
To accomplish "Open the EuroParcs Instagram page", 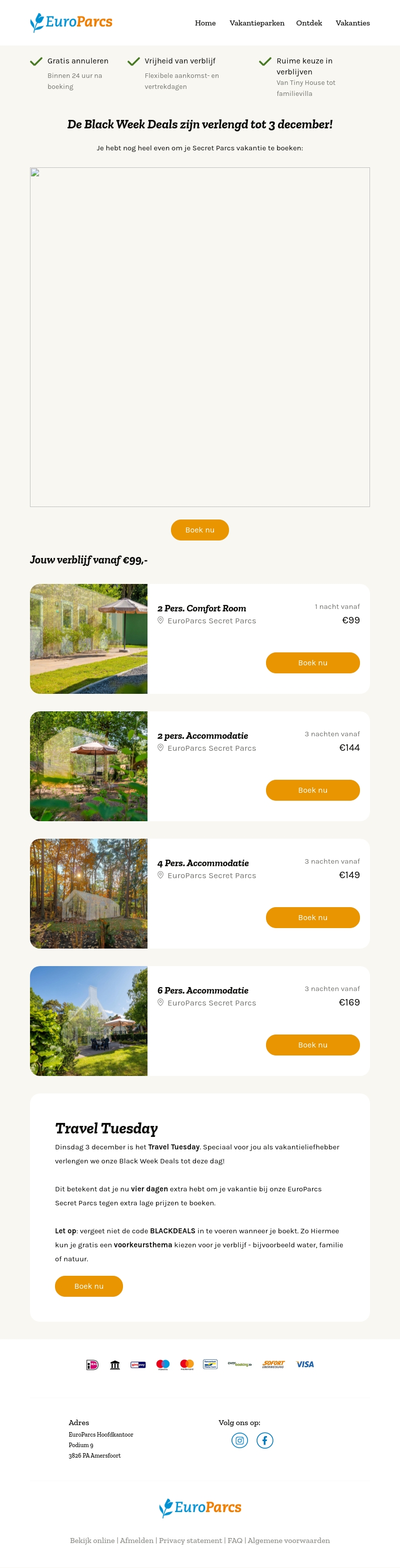I will click(240, 1440).
